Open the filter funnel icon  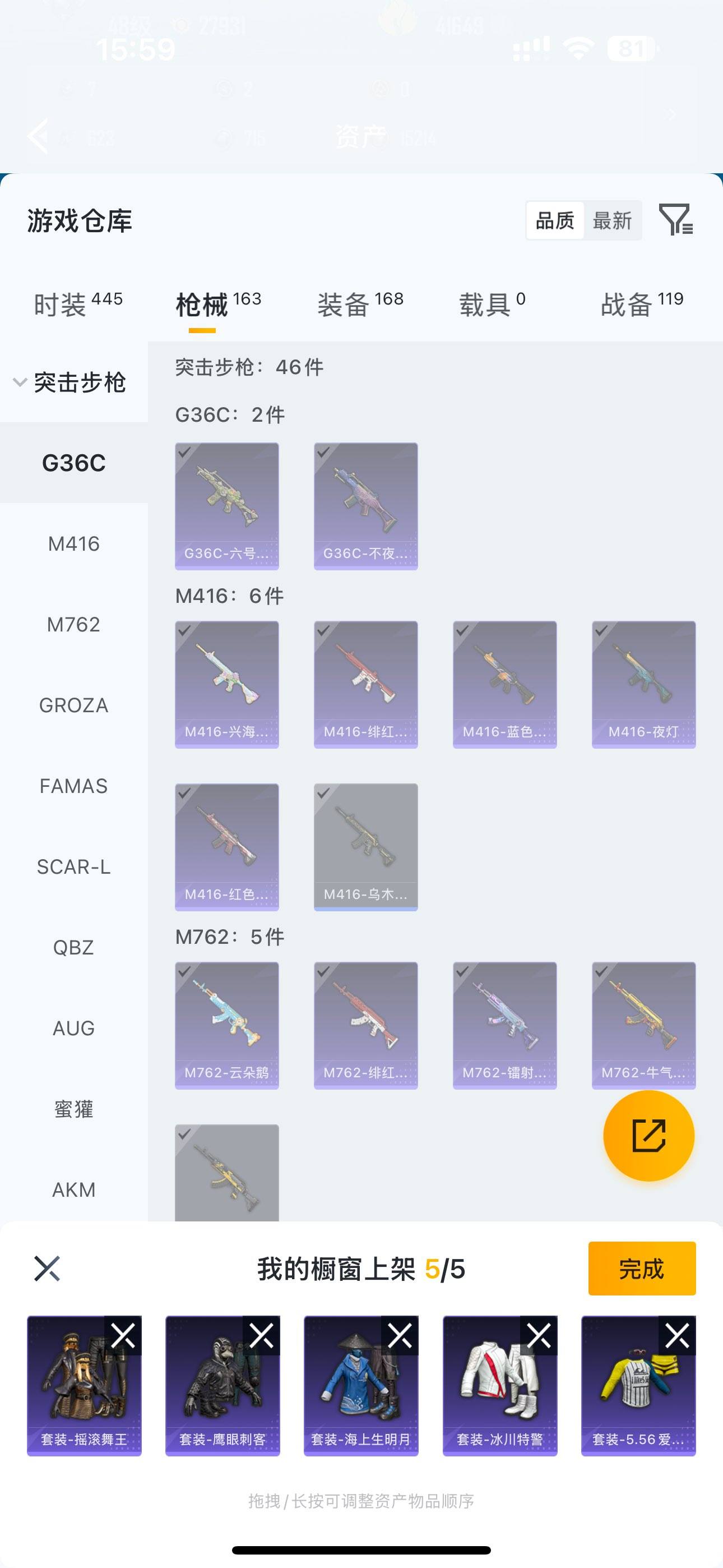point(675,220)
